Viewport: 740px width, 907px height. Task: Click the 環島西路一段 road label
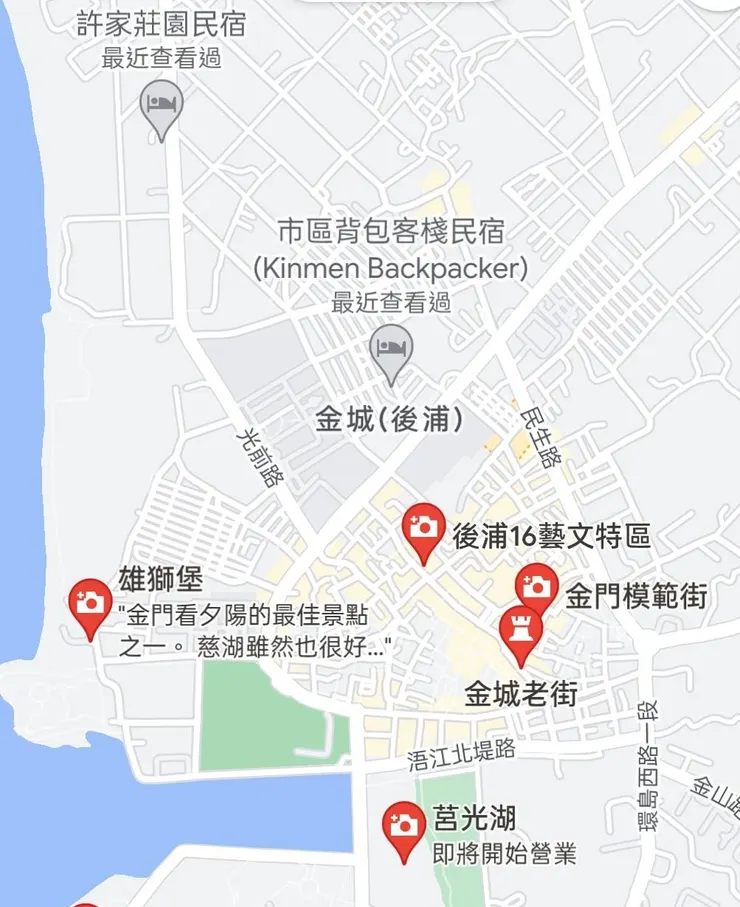(650, 760)
